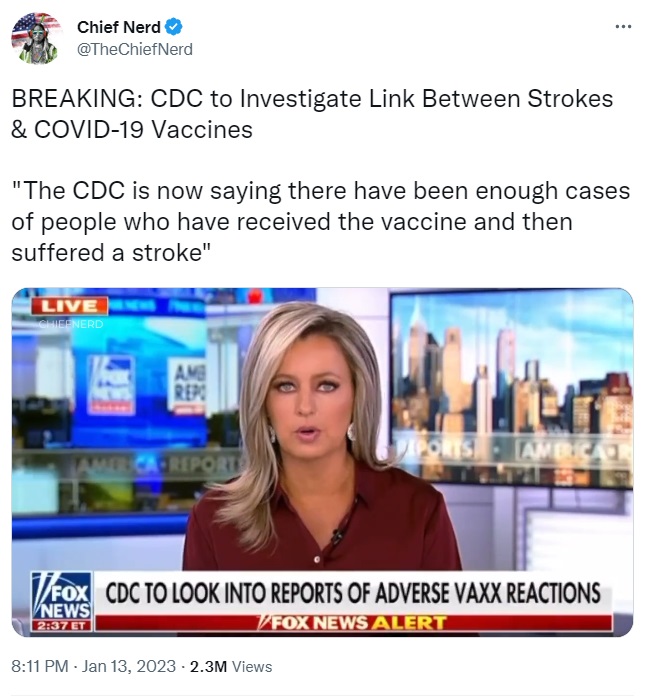651x697 pixels.
Task: Open Chief Nerd's profile picture
Action: [x=36, y=38]
